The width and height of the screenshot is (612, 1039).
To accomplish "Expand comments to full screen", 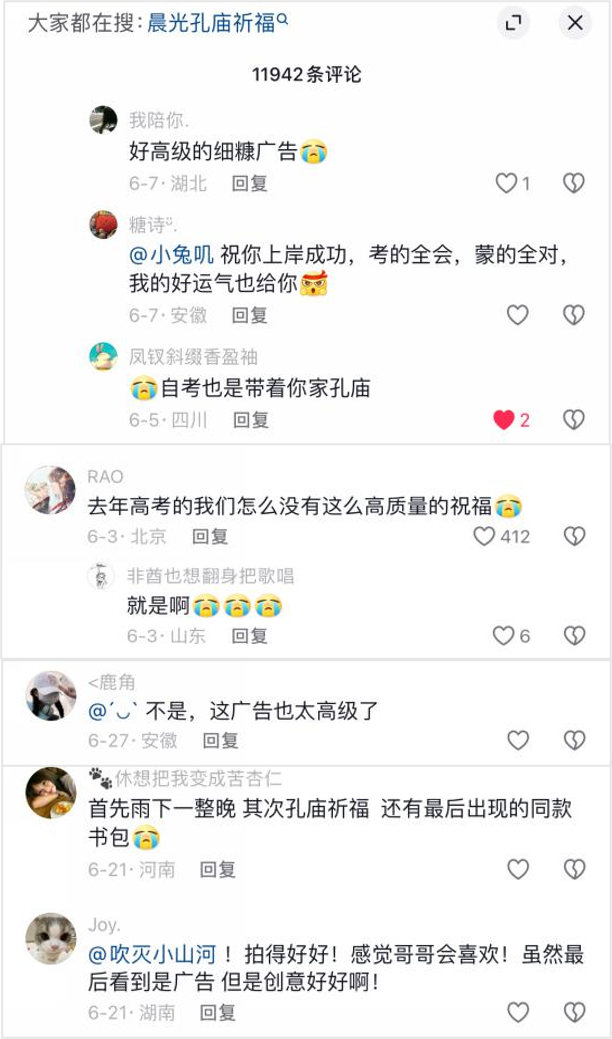I will coord(513,23).
